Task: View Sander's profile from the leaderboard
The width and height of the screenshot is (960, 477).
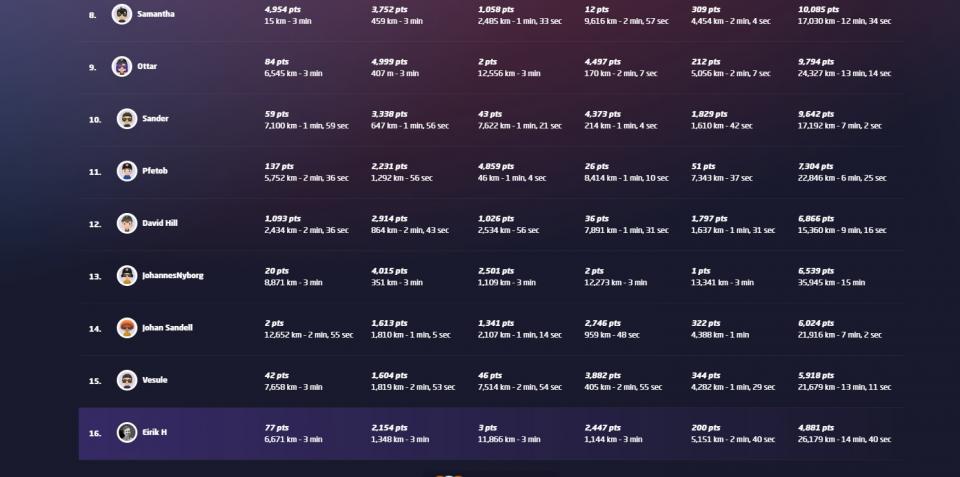Action: 155,119
